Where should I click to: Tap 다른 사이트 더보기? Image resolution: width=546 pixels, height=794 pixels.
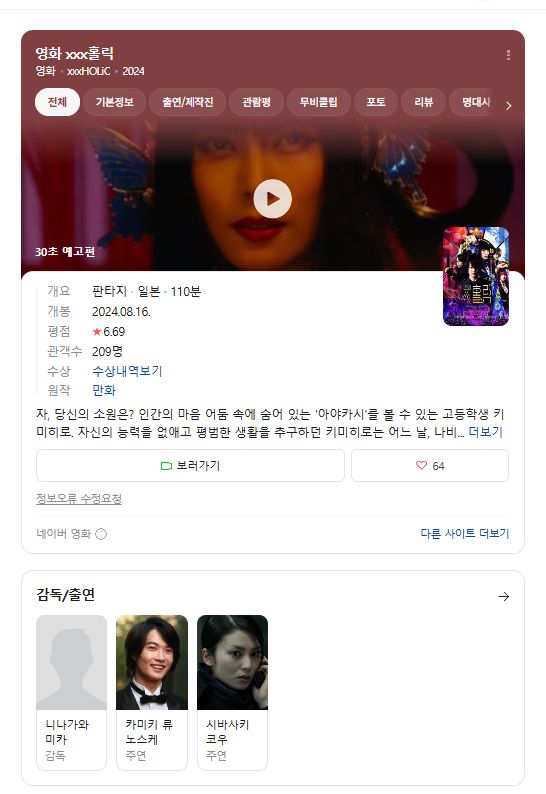pos(464,533)
